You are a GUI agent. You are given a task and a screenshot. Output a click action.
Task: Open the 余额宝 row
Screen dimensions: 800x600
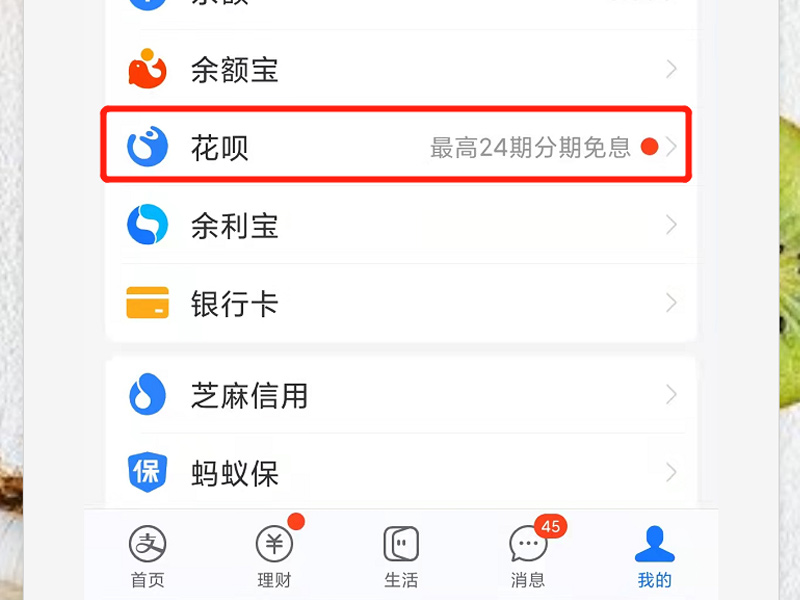coord(400,70)
